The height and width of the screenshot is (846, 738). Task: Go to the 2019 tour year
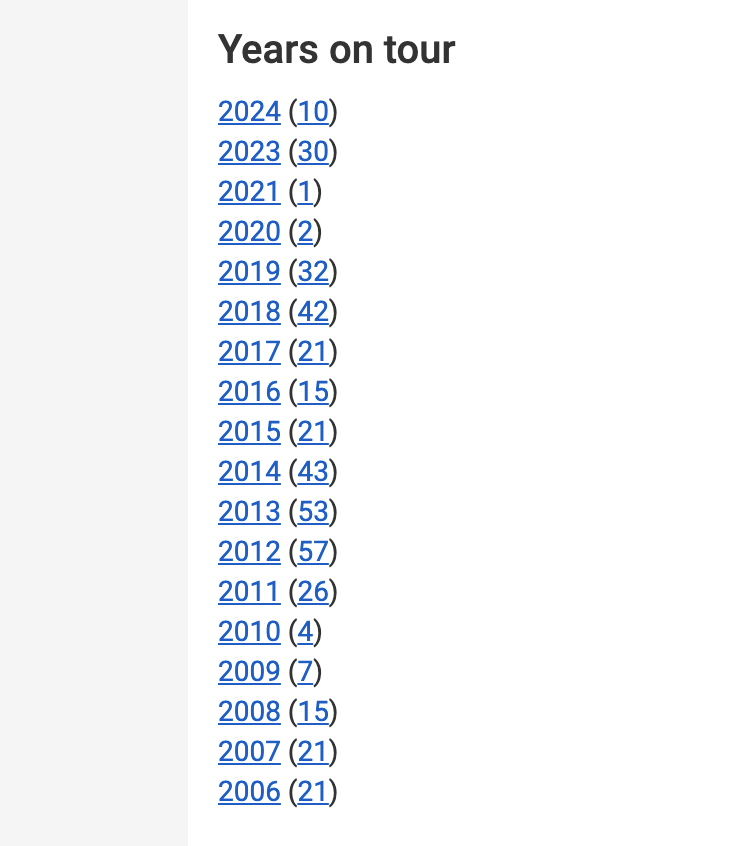[x=249, y=272]
